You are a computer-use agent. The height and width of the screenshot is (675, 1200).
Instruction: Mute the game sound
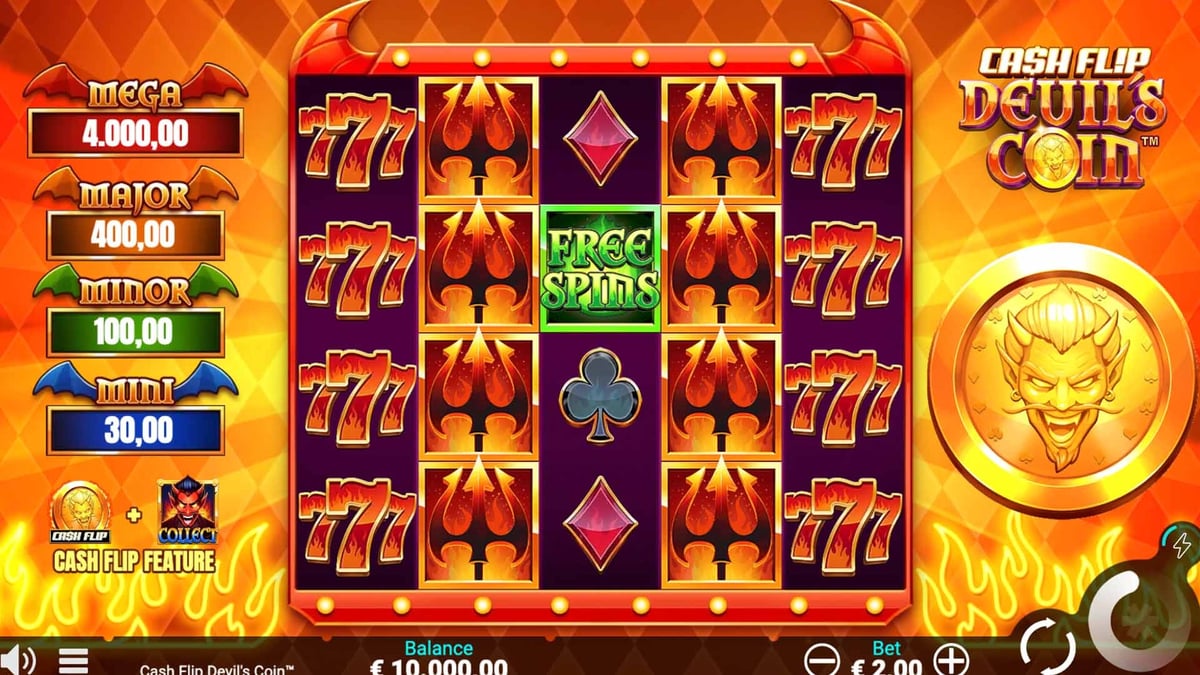click(x=18, y=661)
